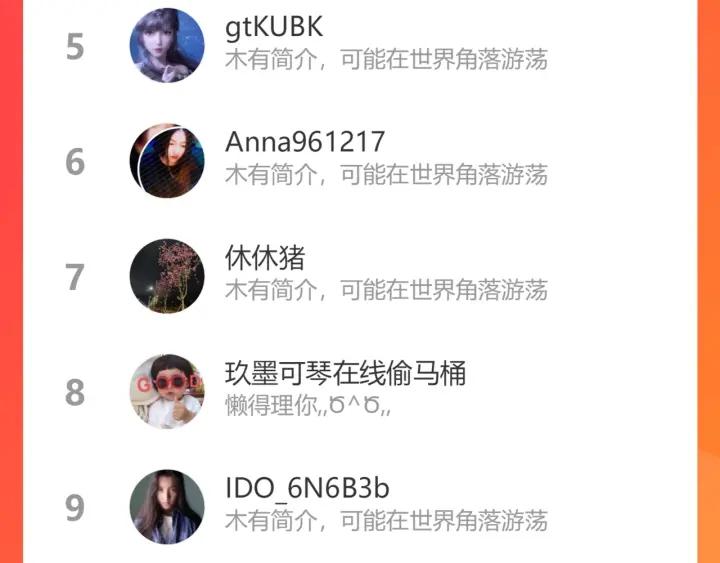This screenshot has height=563, width=720.
Task: Open 玖墨可琴在线偷马桶 user row
Action: (360, 391)
